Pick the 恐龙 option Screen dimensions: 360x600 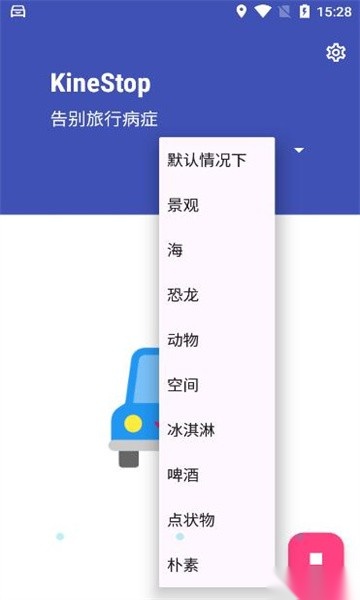click(217, 295)
